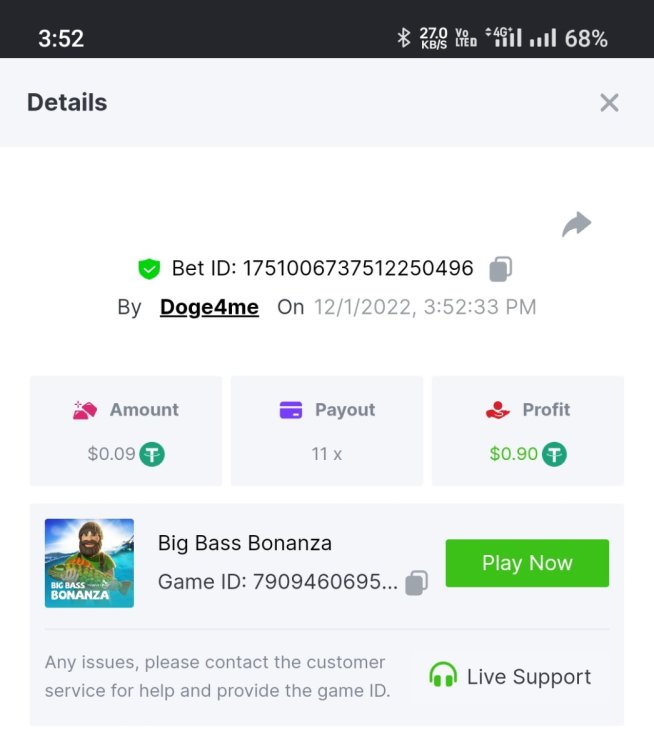Open the Big Bass Bonanza thumbnail
The width and height of the screenshot is (654, 750).
[89, 563]
